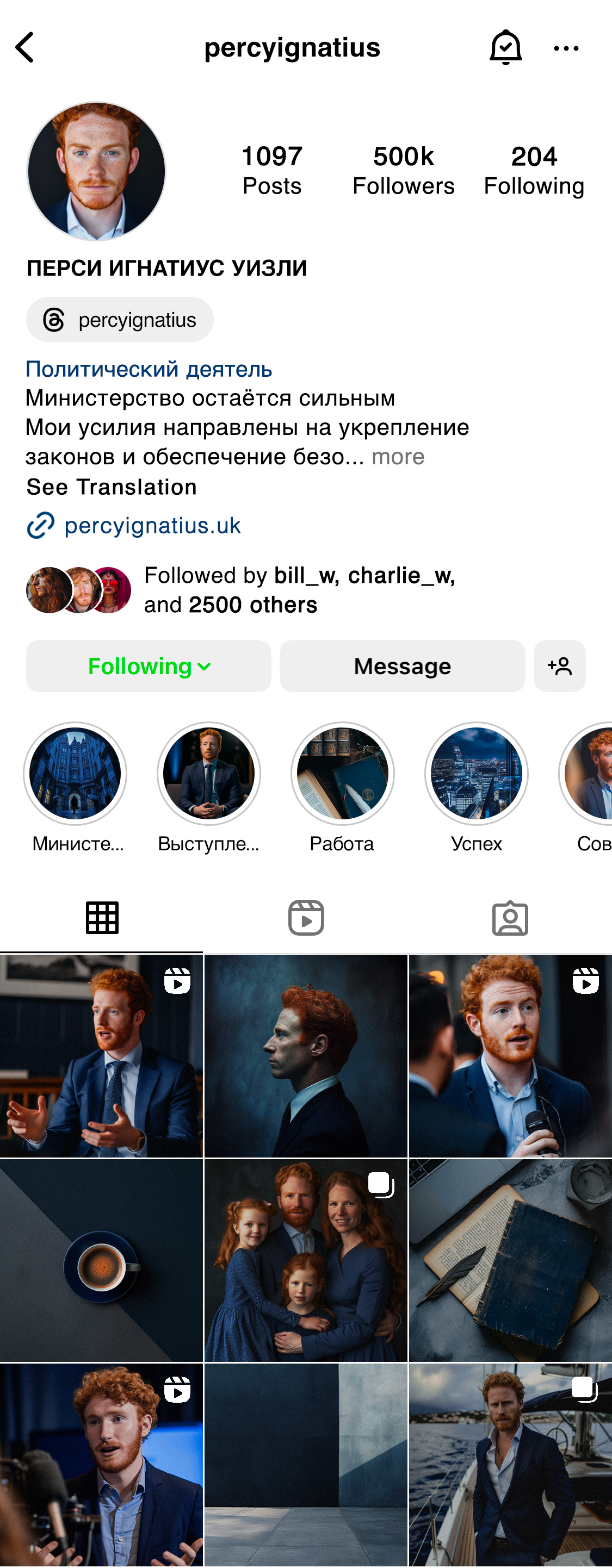The width and height of the screenshot is (612, 1568).
Task: Message percyignatius
Action: (x=402, y=666)
